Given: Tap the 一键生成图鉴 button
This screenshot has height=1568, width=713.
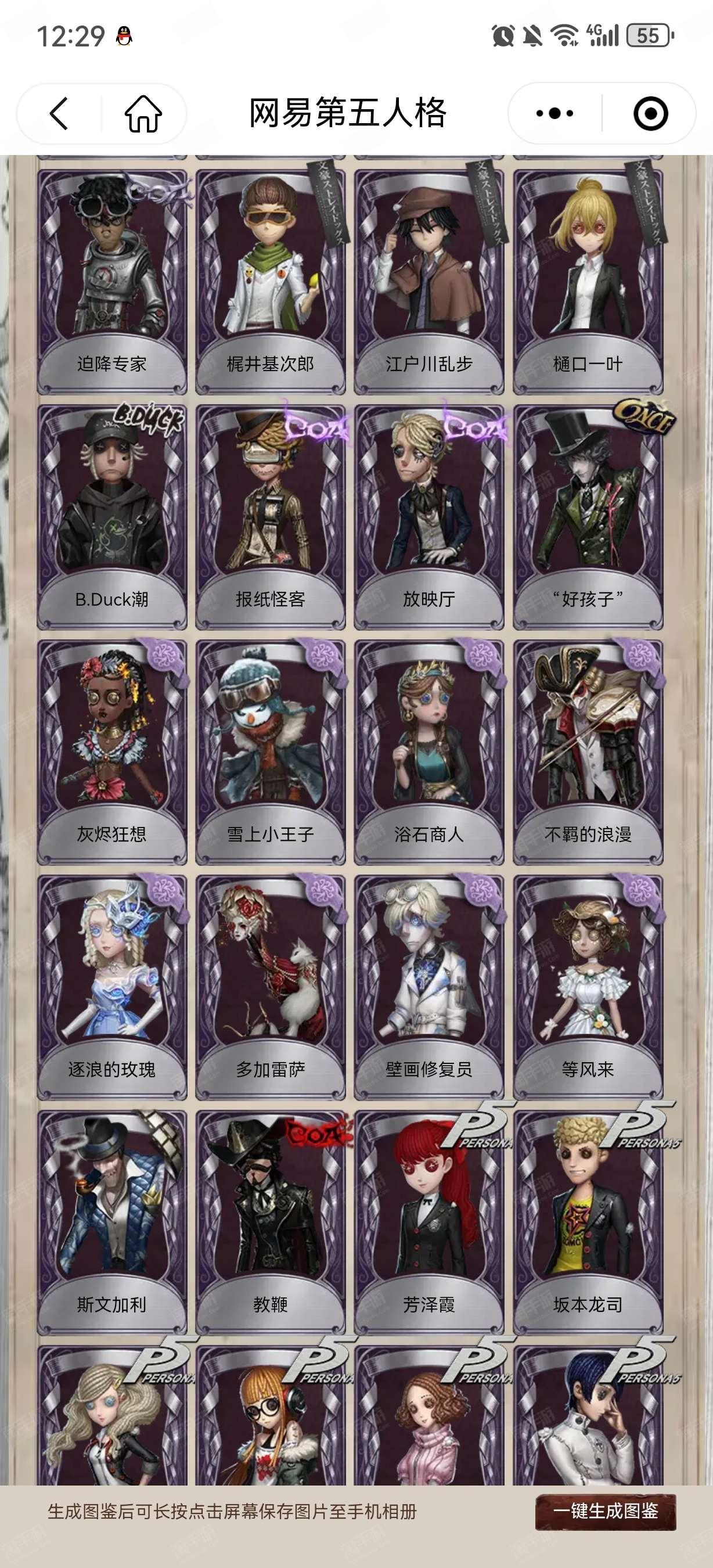Looking at the screenshot, I should pyautogui.click(x=606, y=1511).
